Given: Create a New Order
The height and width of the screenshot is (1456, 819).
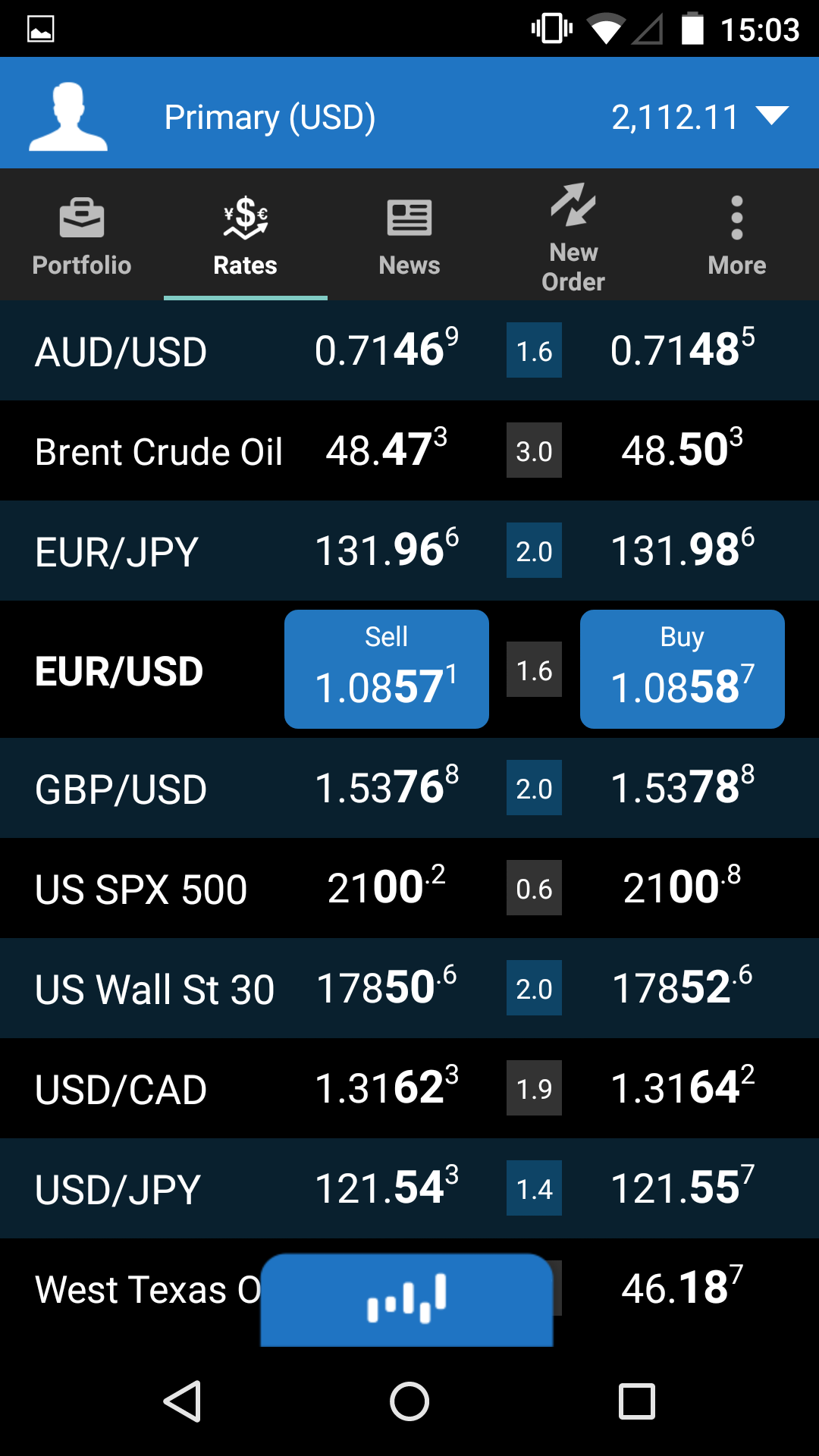Looking at the screenshot, I should click(573, 235).
